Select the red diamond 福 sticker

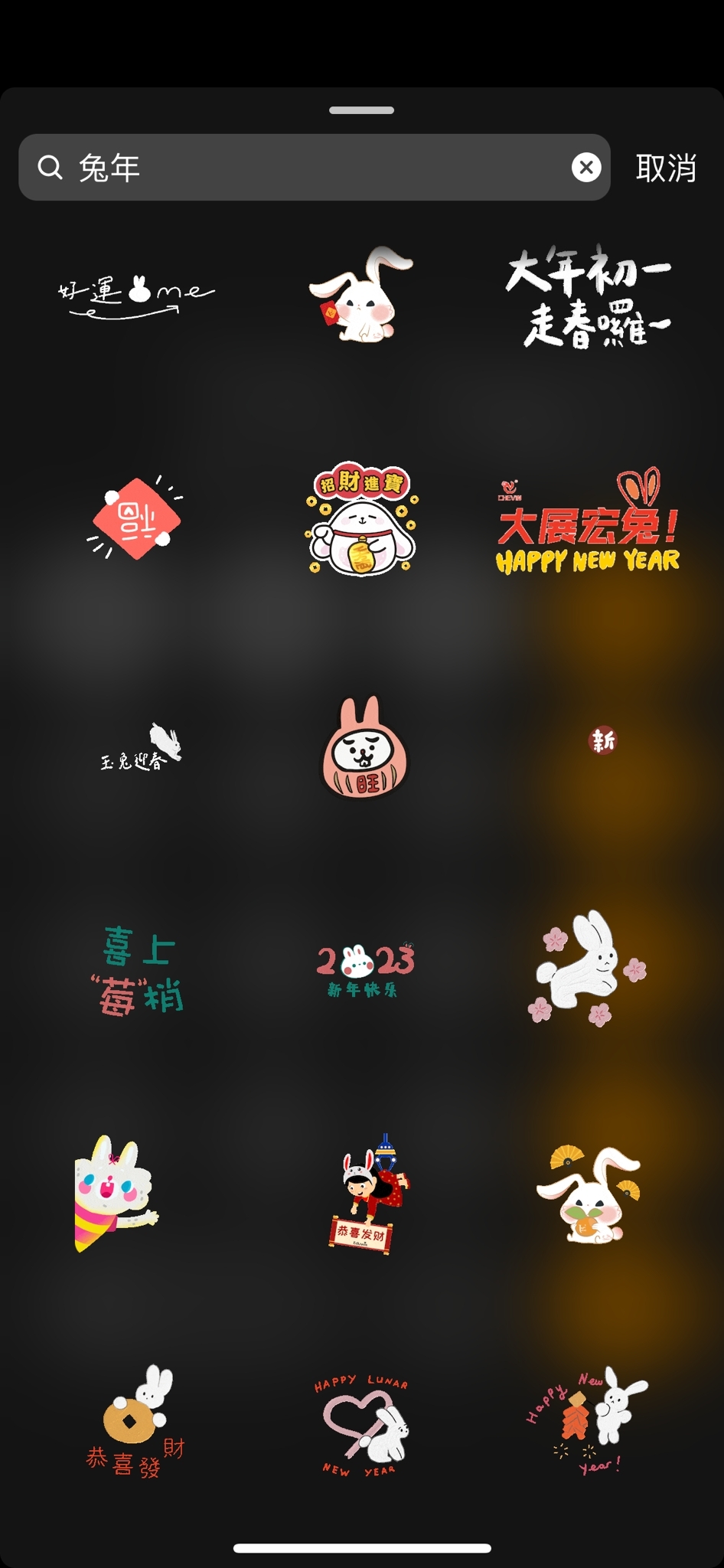pyautogui.click(x=135, y=519)
